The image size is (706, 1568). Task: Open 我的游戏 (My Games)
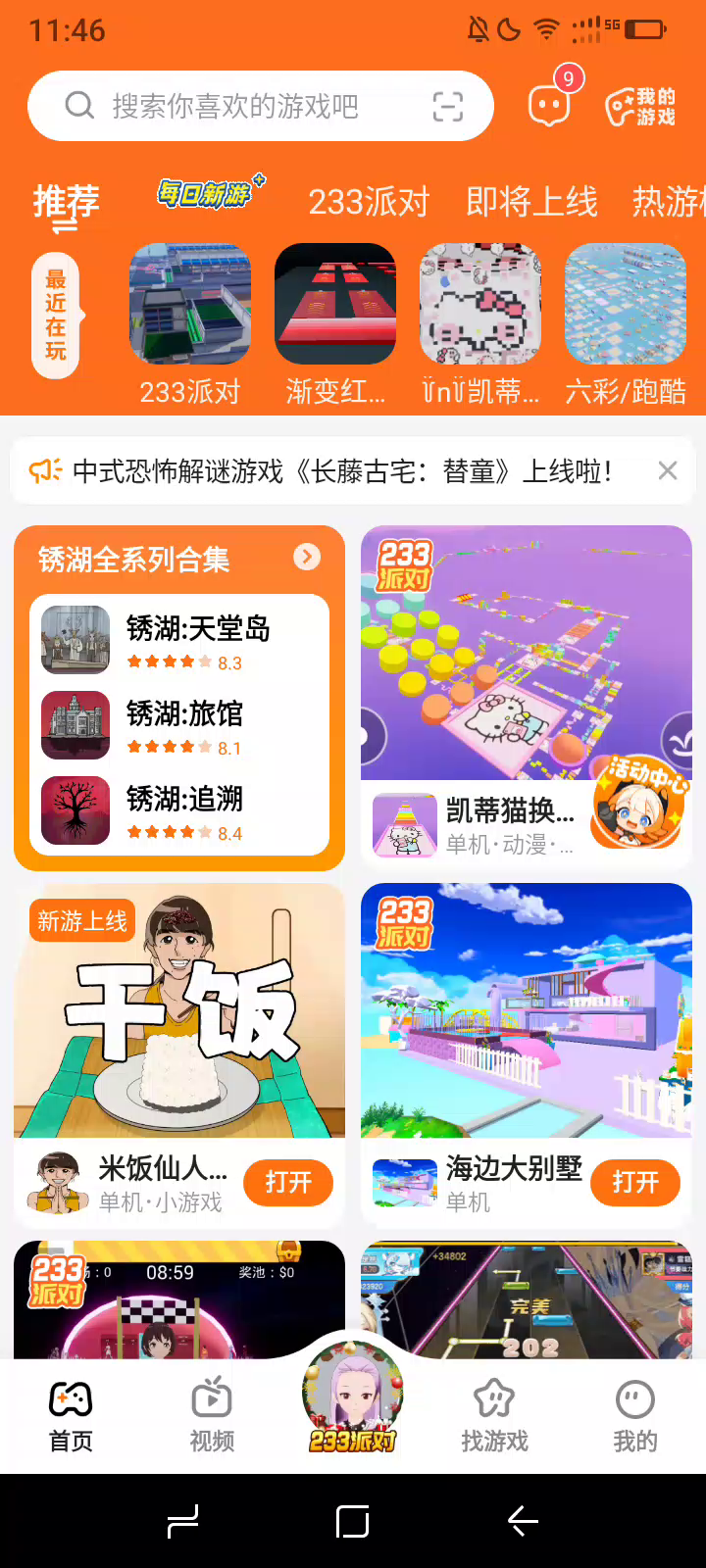pyautogui.click(x=640, y=107)
